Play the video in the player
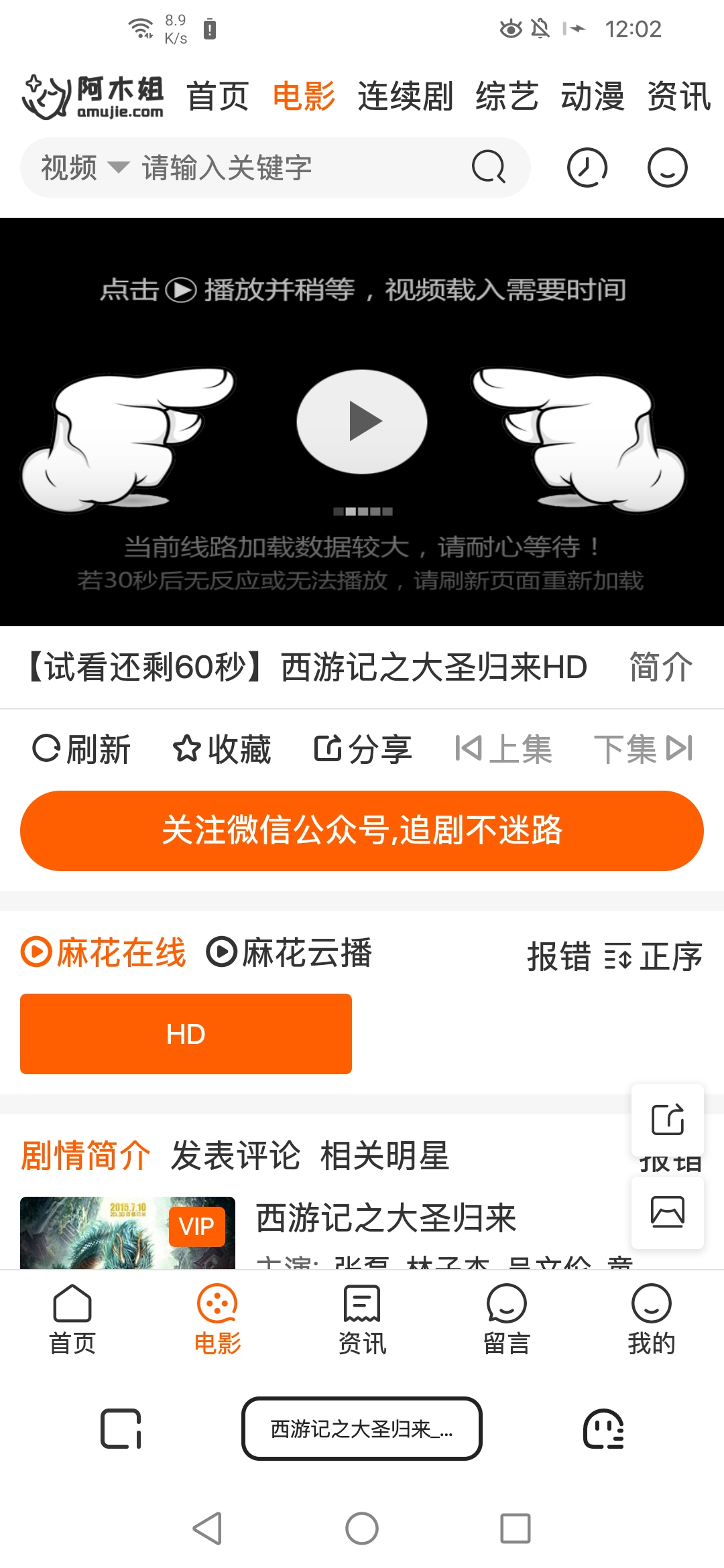724x1568 pixels. coord(362,421)
